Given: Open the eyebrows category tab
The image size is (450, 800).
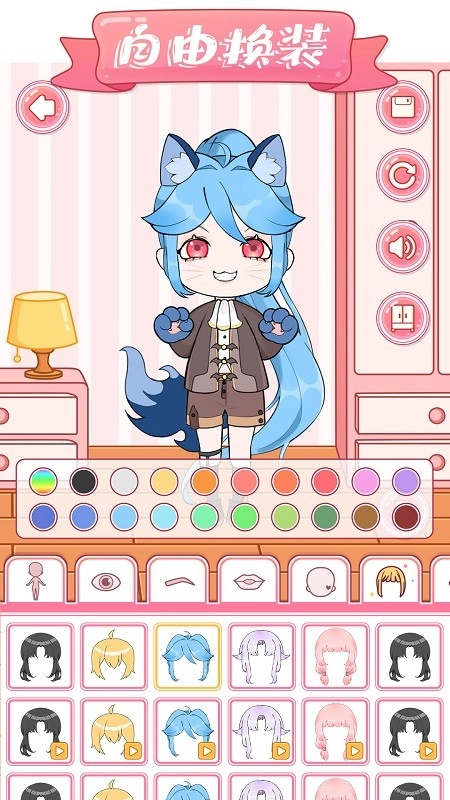Looking at the screenshot, I should tap(178, 580).
